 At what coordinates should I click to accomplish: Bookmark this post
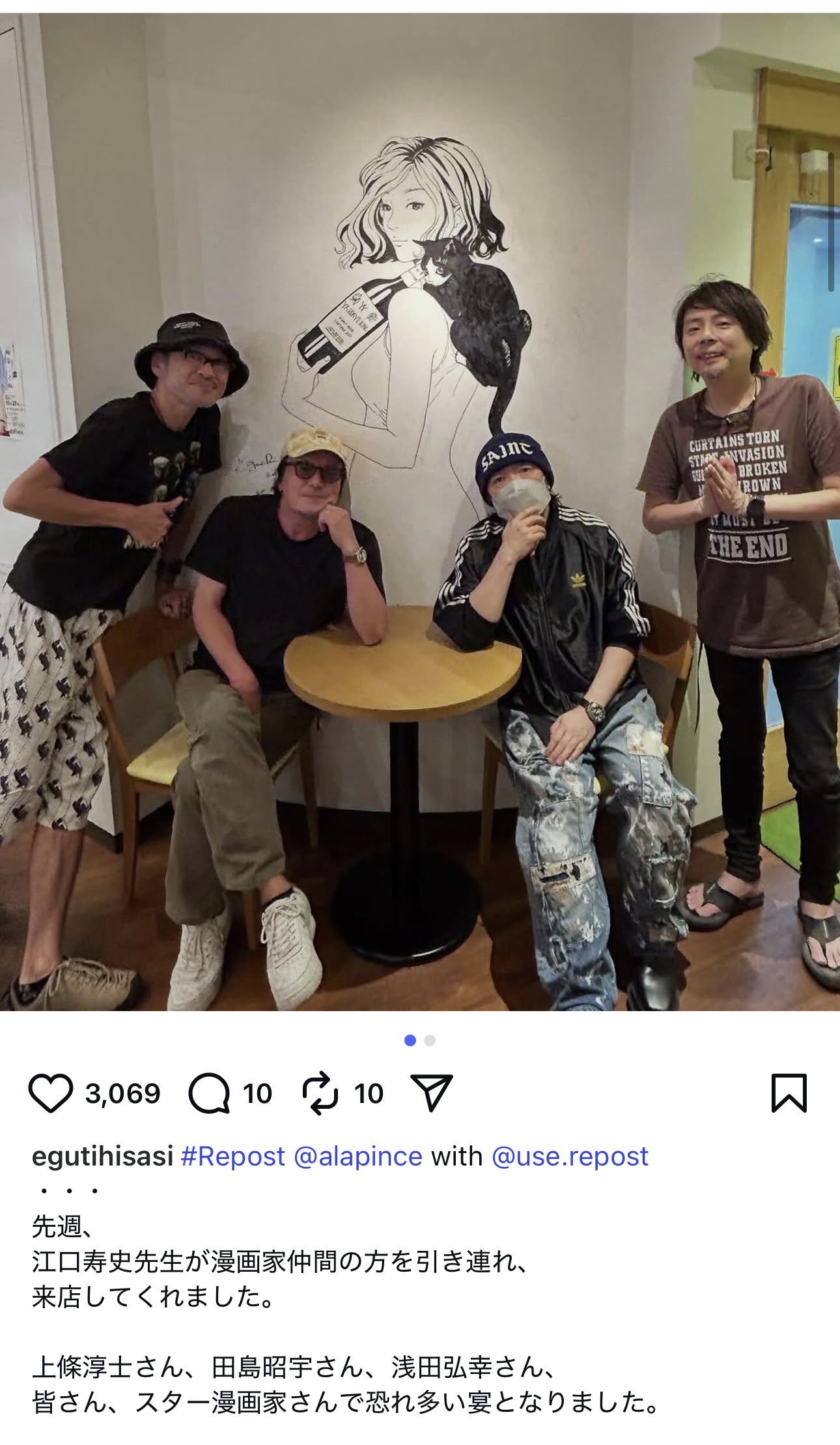point(789,1093)
